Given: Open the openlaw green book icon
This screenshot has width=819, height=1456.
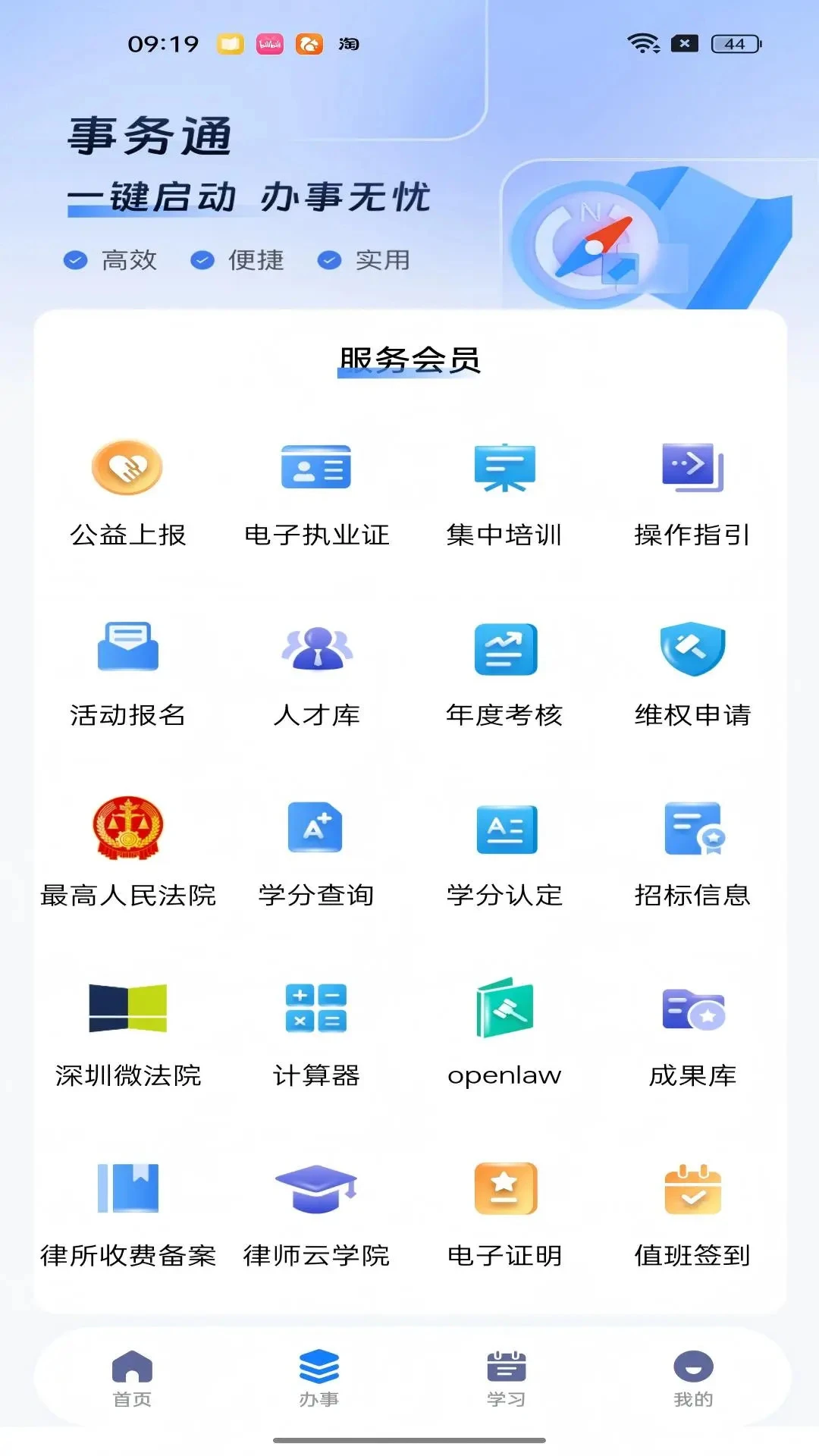Looking at the screenshot, I should click(x=504, y=1010).
